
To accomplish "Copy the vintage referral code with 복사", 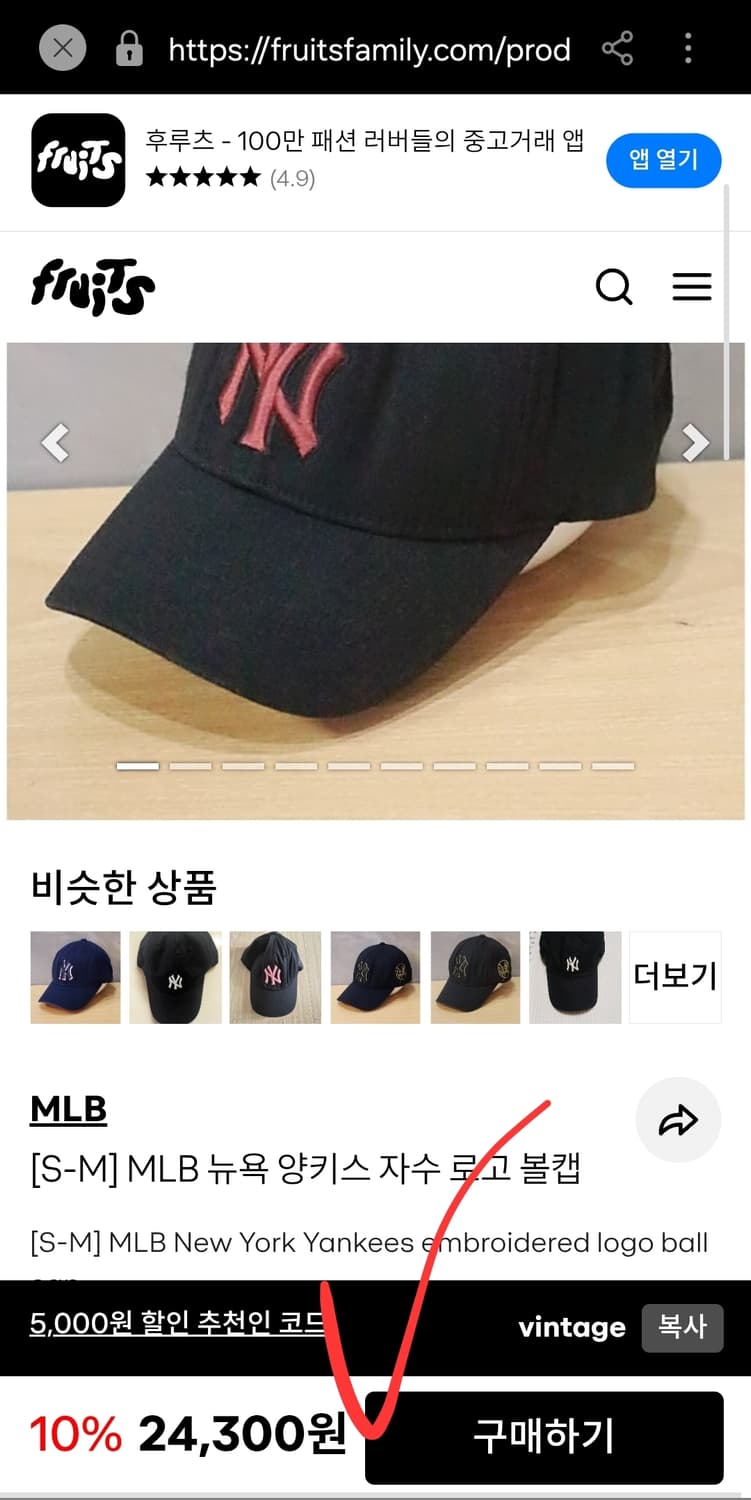I will [x=682, y=1328].
